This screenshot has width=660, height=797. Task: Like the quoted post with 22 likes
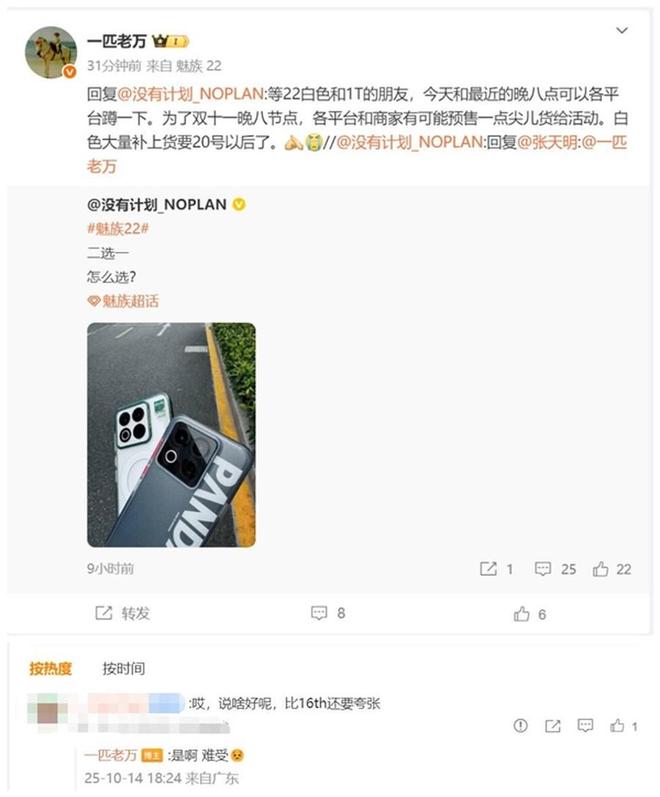(611, 569)
